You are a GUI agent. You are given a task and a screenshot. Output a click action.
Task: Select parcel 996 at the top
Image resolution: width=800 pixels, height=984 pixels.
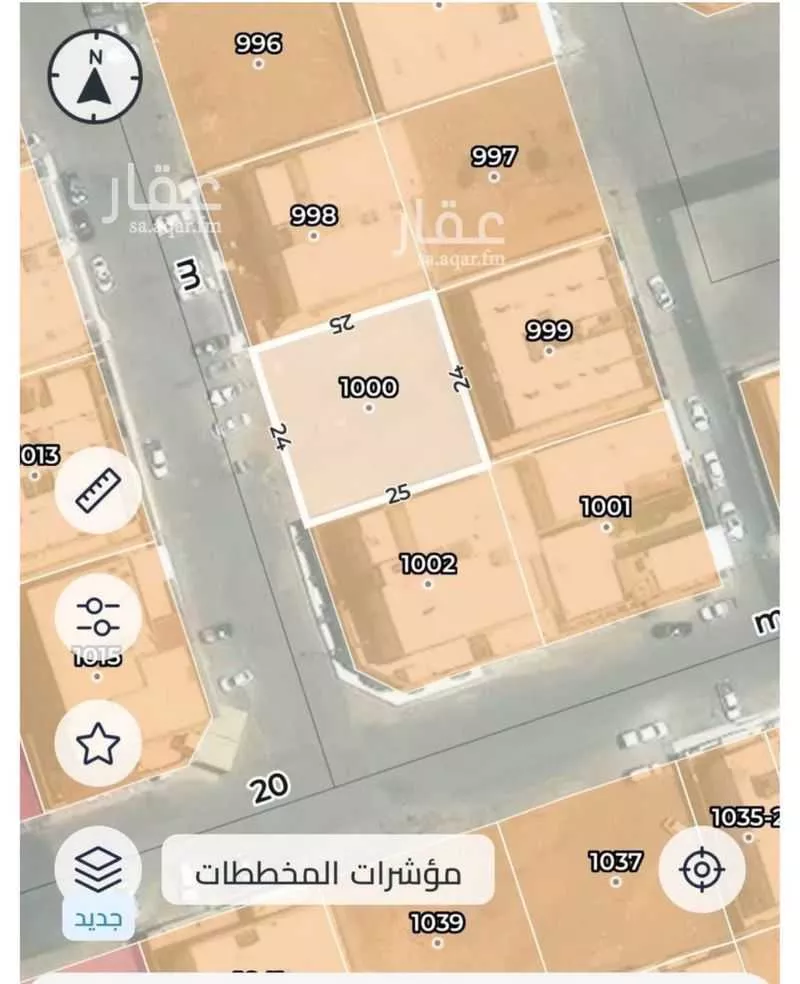tap(258, 44)
